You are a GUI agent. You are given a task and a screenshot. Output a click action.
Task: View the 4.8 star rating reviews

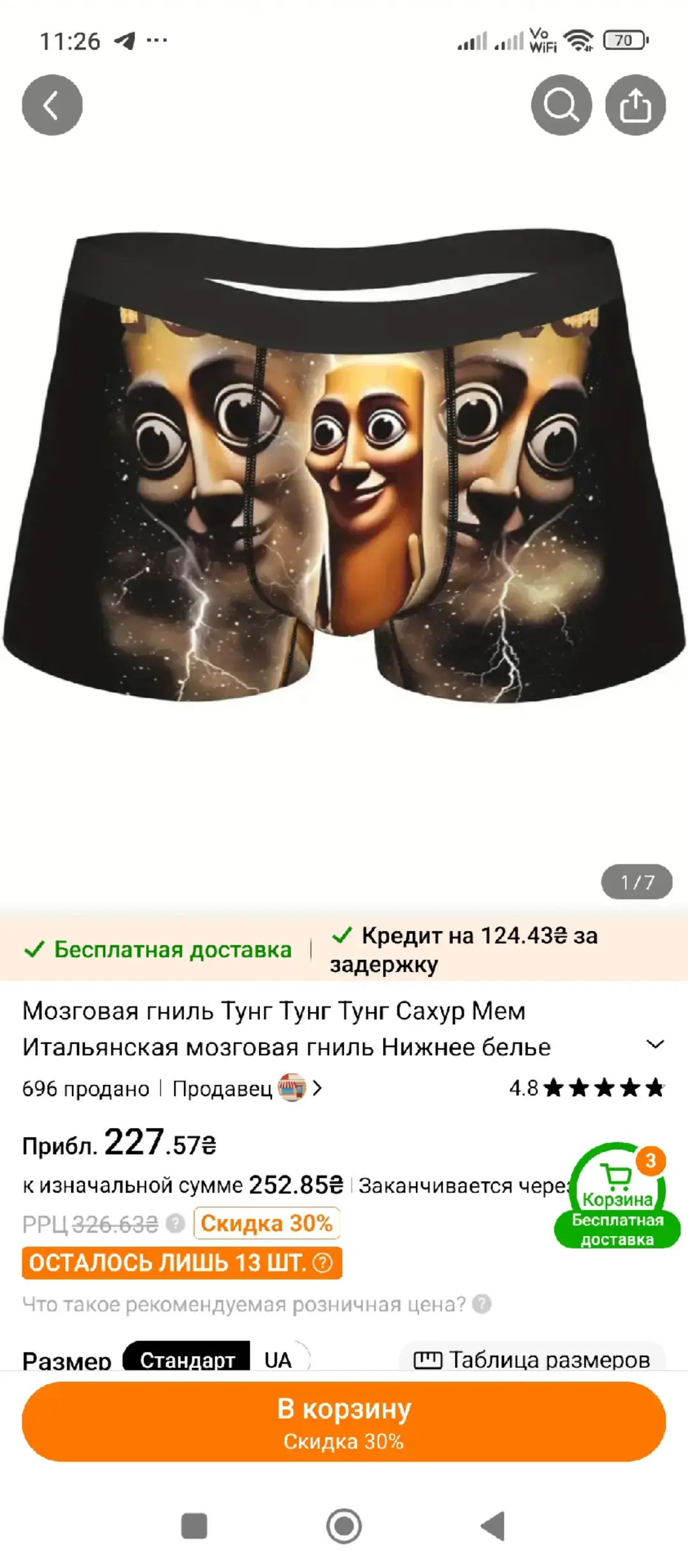coord(586,1087)
